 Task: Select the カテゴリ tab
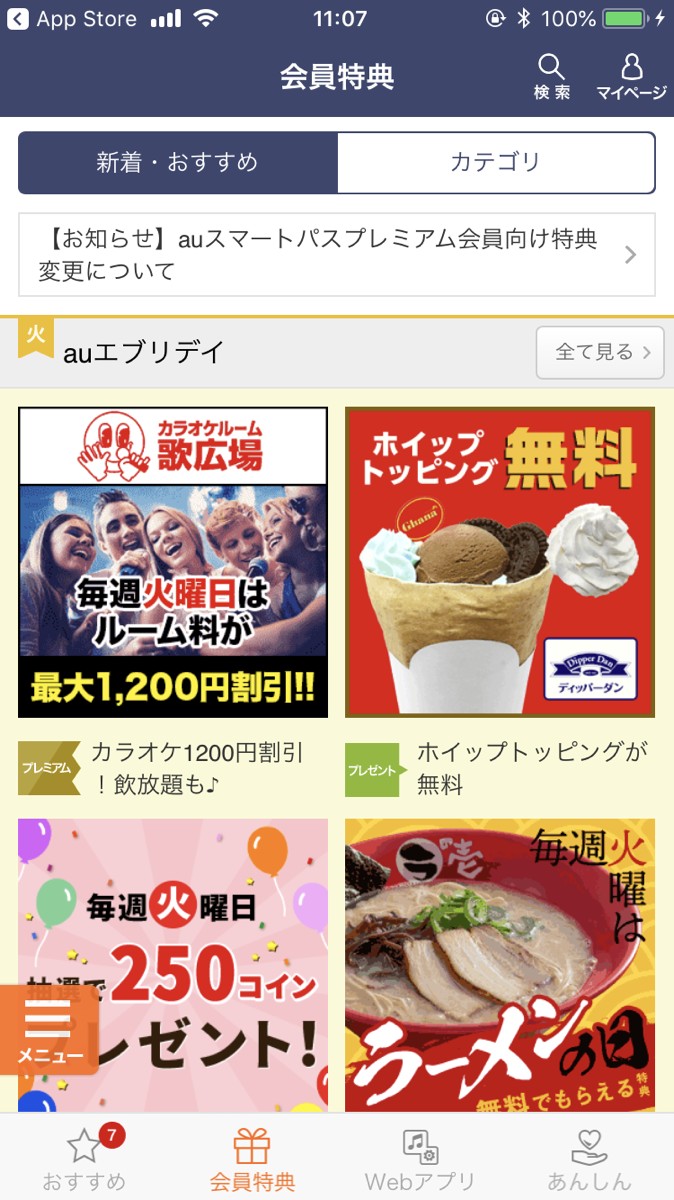click(495, 162)
